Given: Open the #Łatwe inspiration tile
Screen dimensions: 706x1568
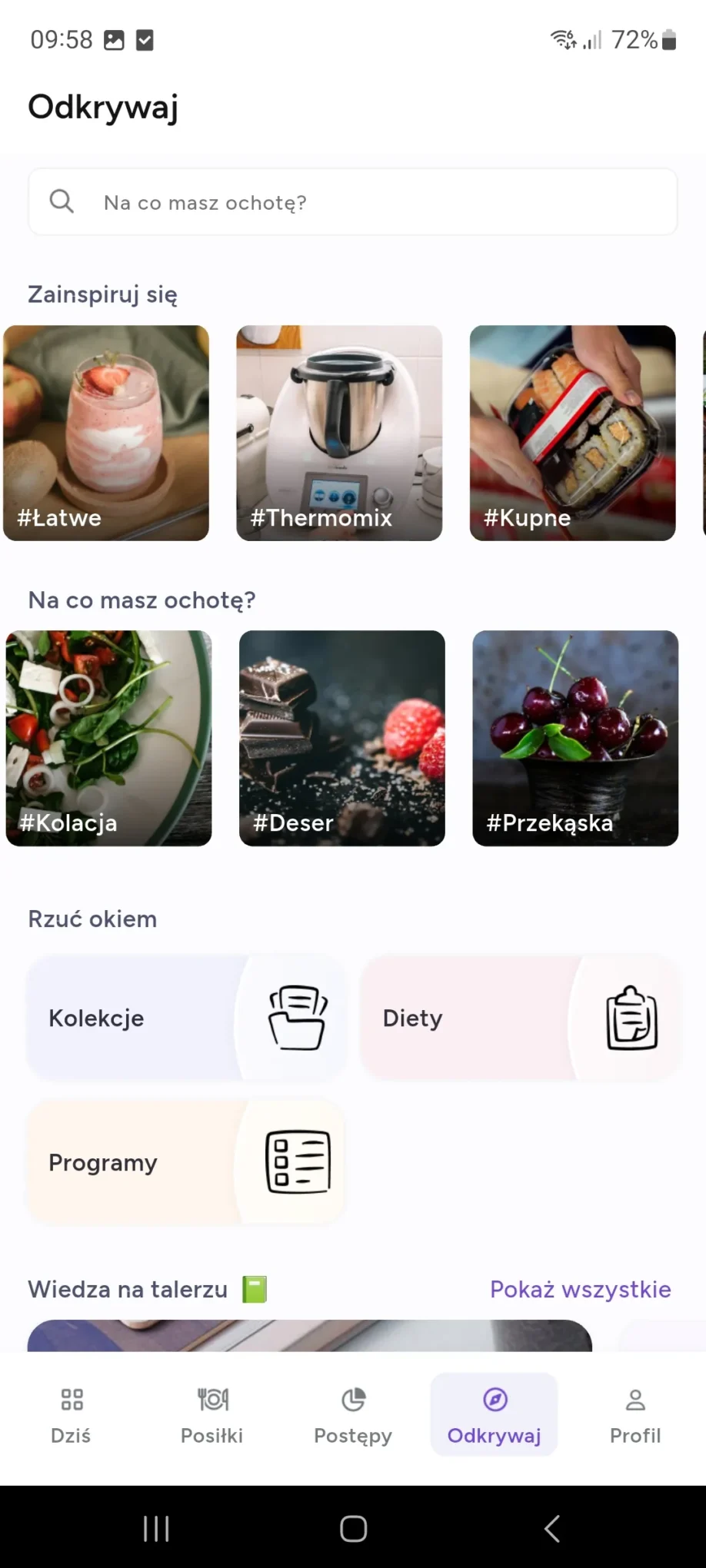Looking at the screenshot, I should [x=106, y=432].
